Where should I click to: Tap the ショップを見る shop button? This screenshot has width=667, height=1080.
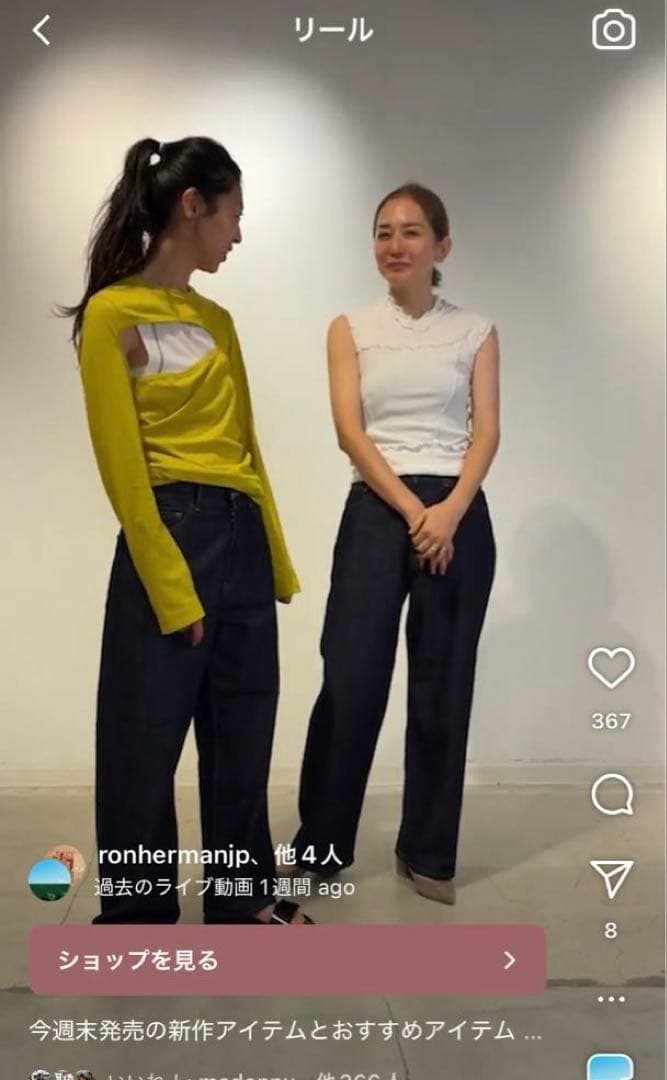(x=287, y=960)
